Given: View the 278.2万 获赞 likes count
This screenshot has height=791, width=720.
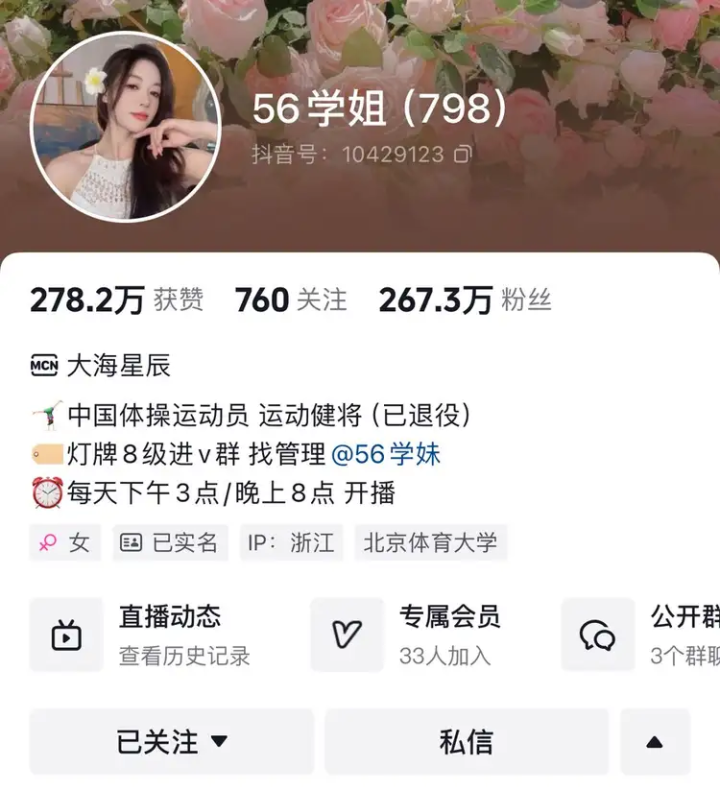Looking at the screenshot, I should 116,299.
